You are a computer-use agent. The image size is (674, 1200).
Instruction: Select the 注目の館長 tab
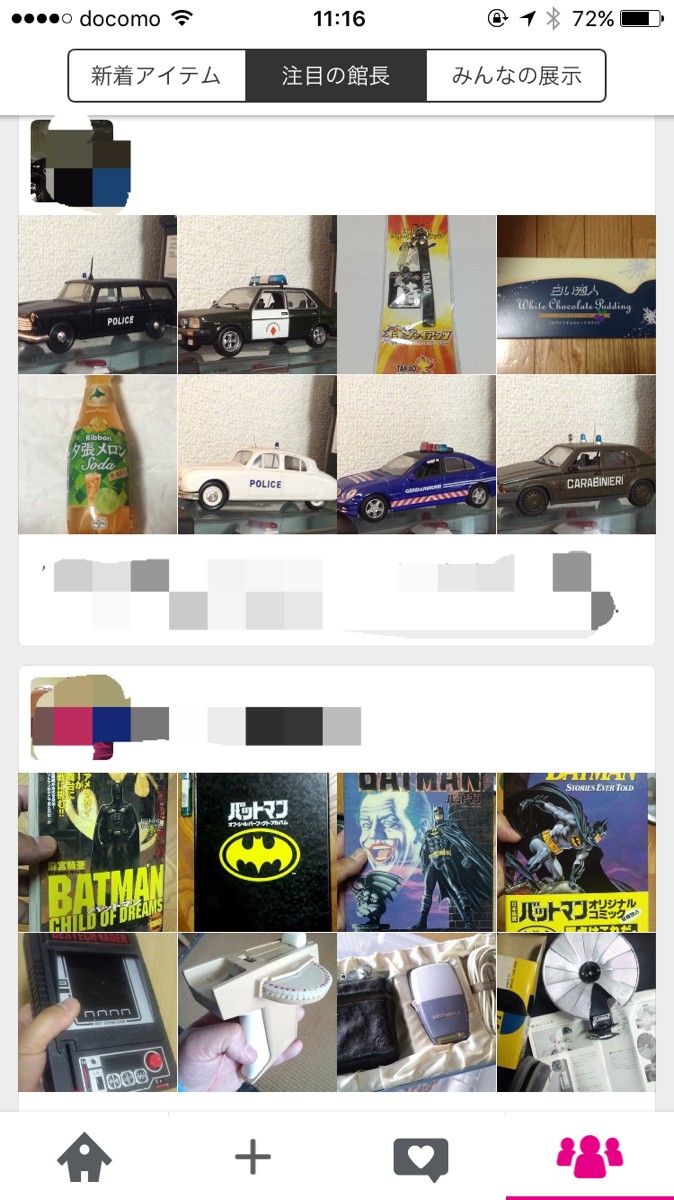click(336, 76)
